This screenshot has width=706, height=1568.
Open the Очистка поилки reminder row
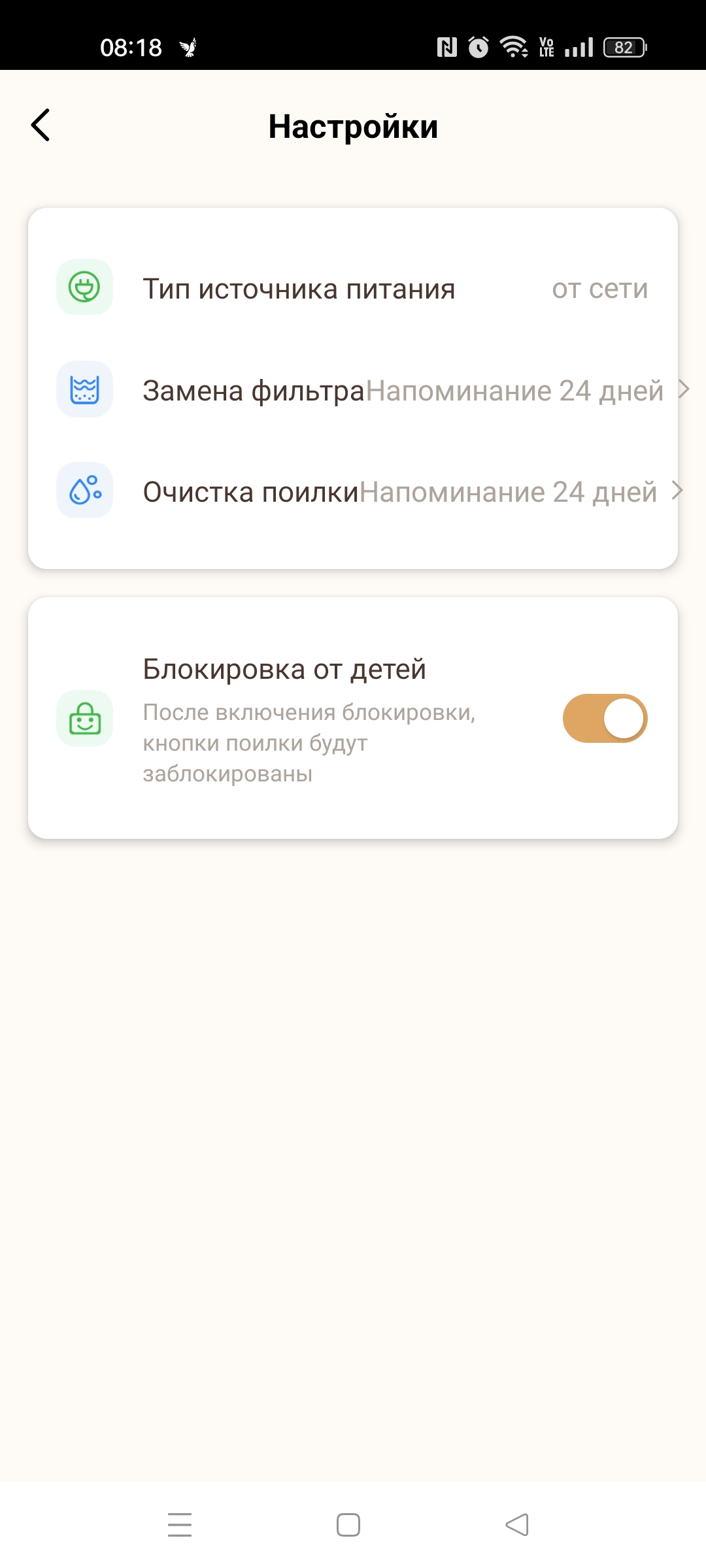[x=353, y=491]
